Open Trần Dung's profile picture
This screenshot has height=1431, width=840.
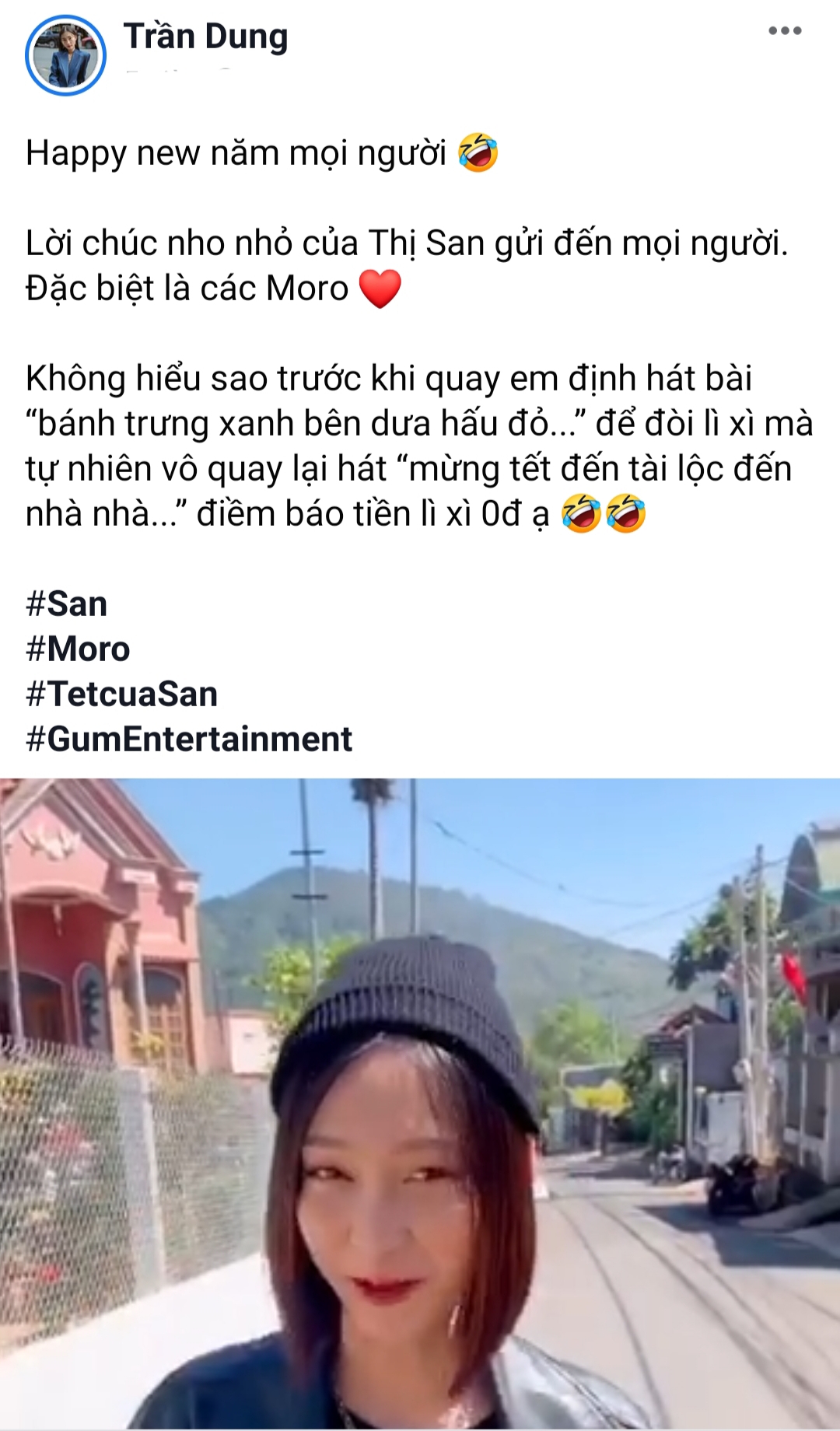tap(65, 56)
